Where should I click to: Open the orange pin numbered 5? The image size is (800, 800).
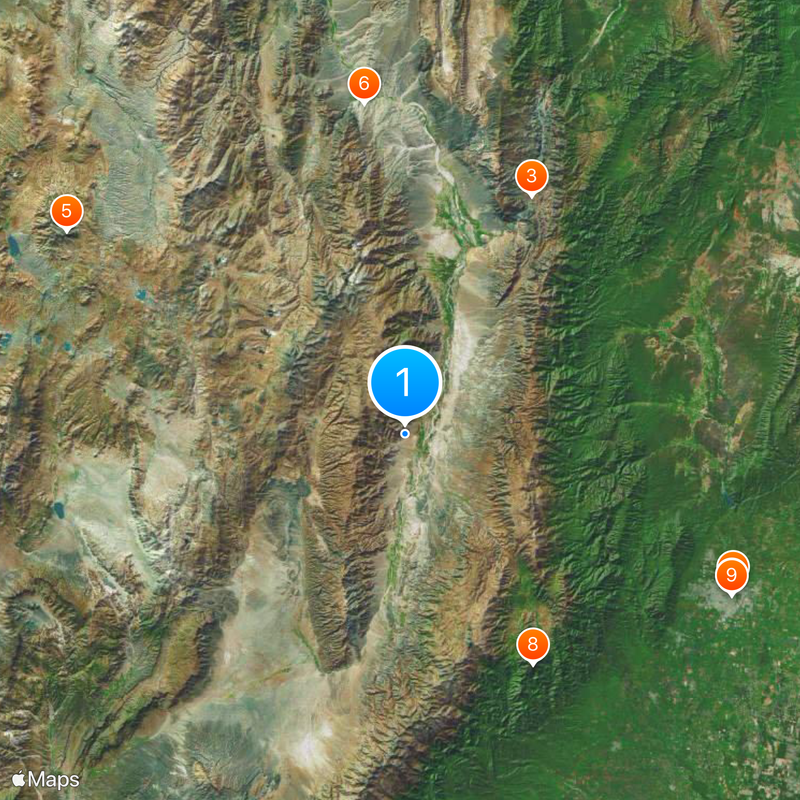click(x=66, y=211)
